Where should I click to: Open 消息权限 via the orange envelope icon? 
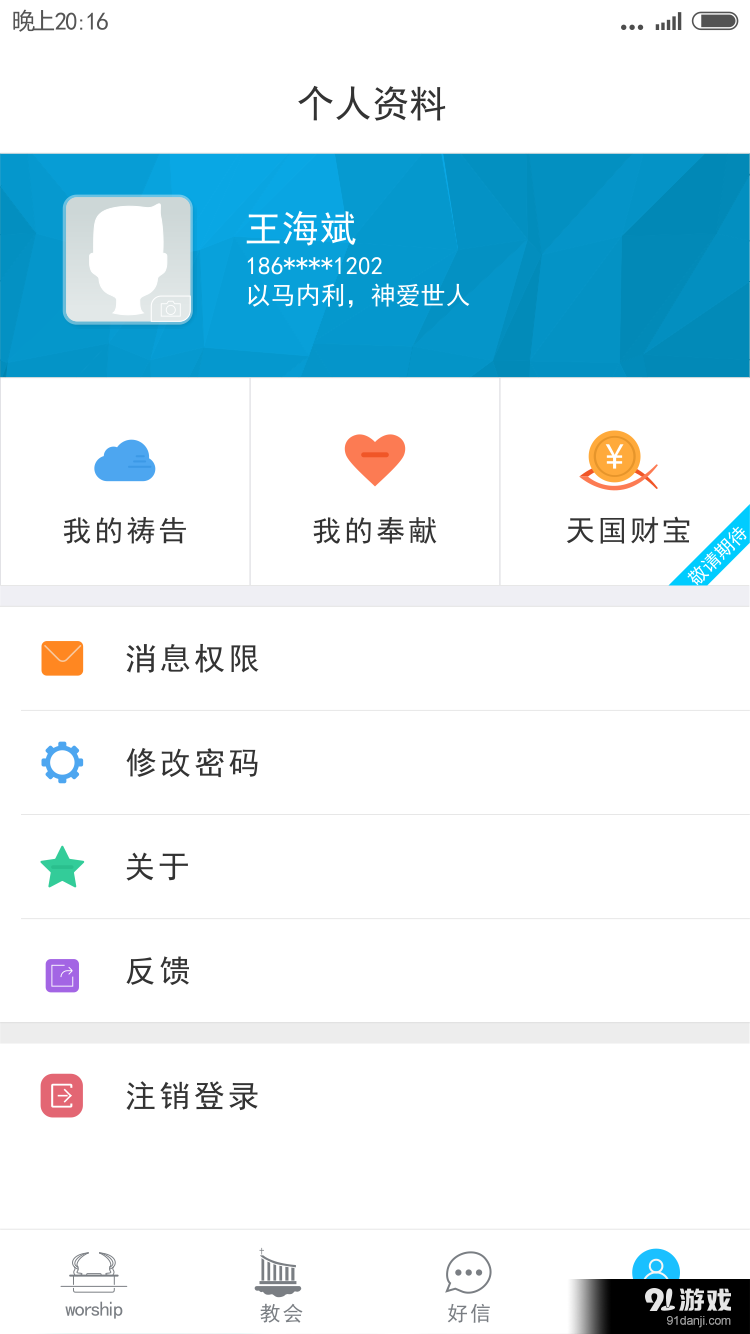point(62,658)
